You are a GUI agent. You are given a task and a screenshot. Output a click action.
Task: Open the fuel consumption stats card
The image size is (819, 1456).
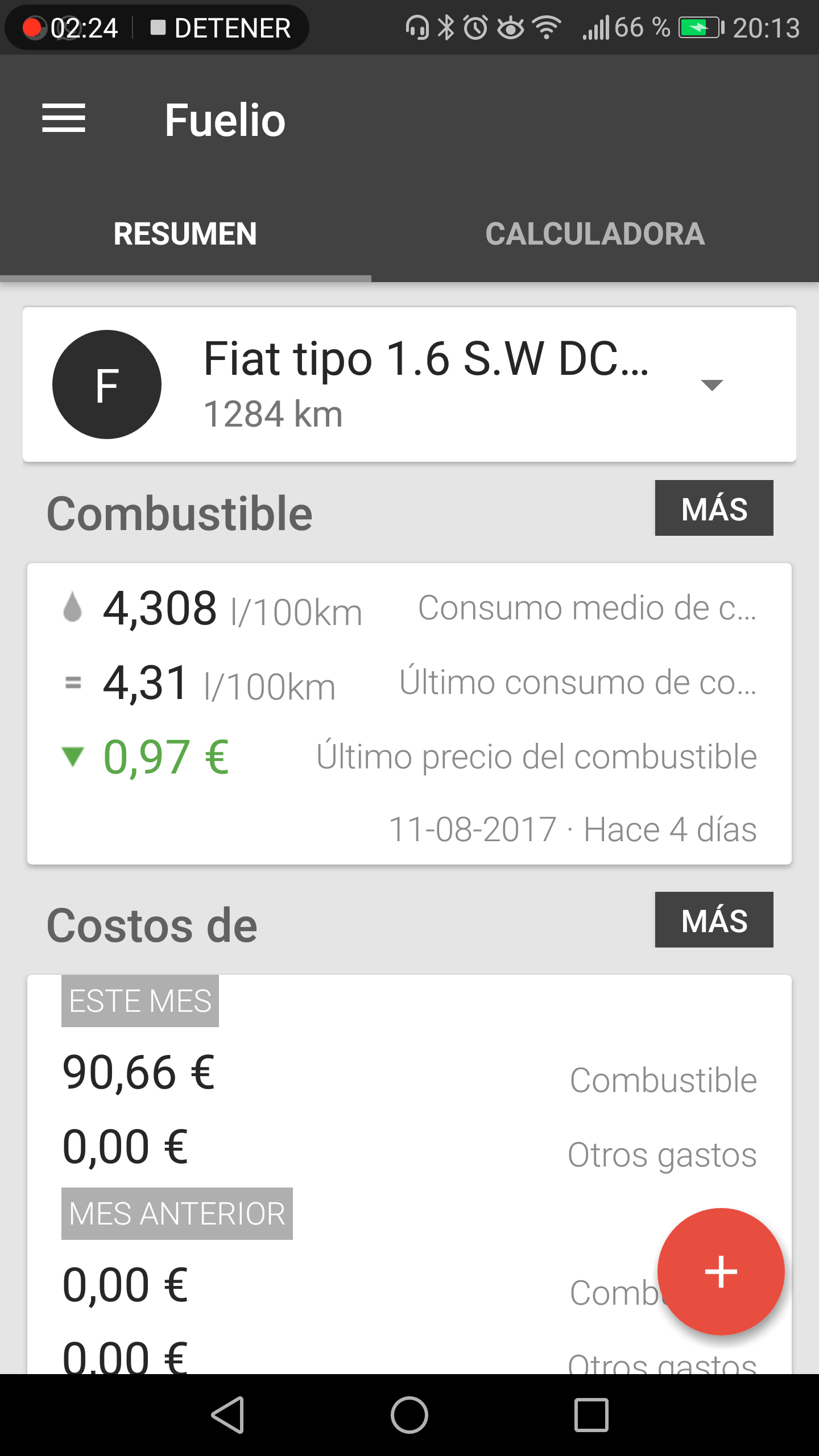[x=409, y=714]
